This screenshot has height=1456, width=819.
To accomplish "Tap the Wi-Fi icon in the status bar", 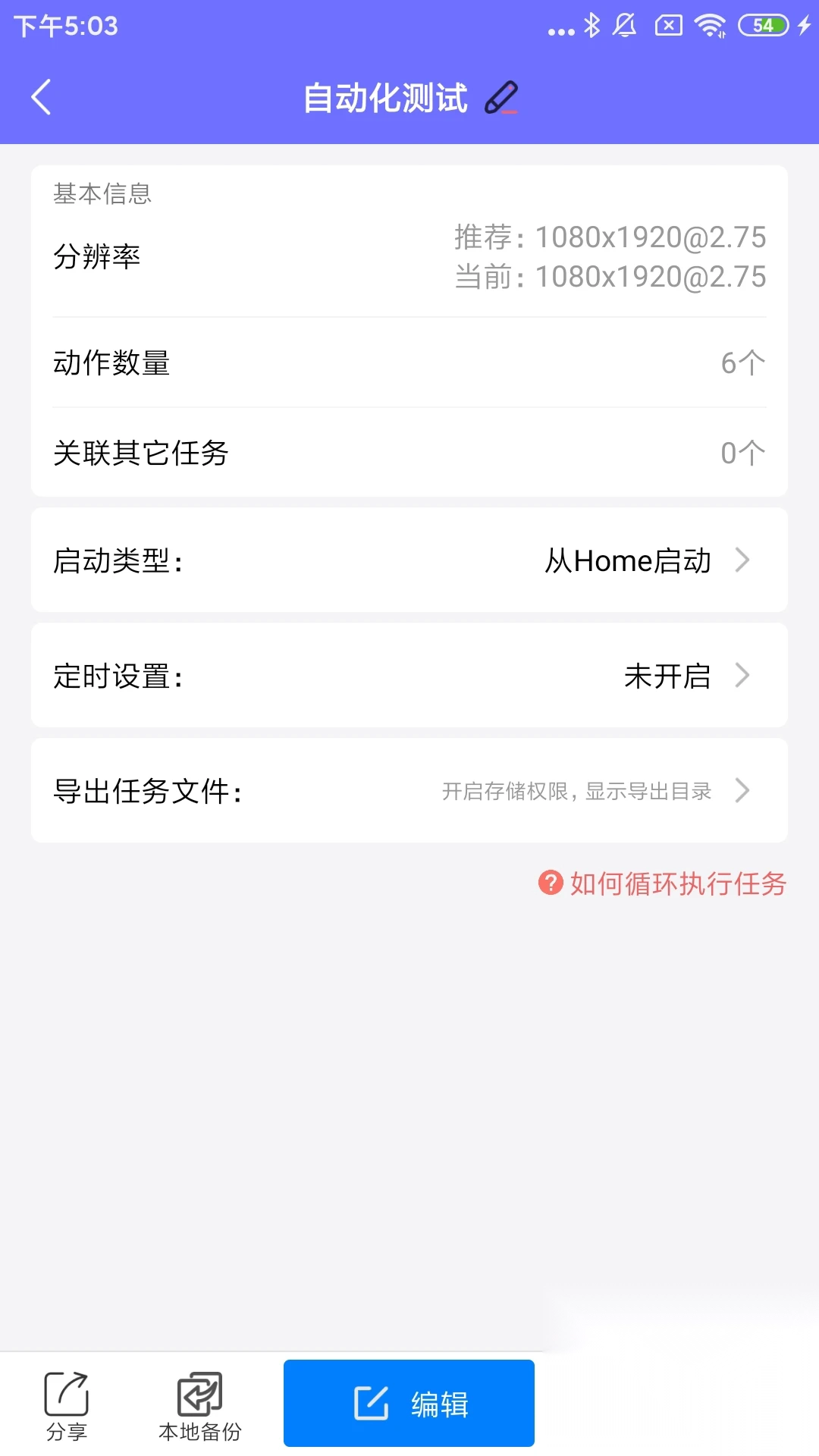I will 709,25.
